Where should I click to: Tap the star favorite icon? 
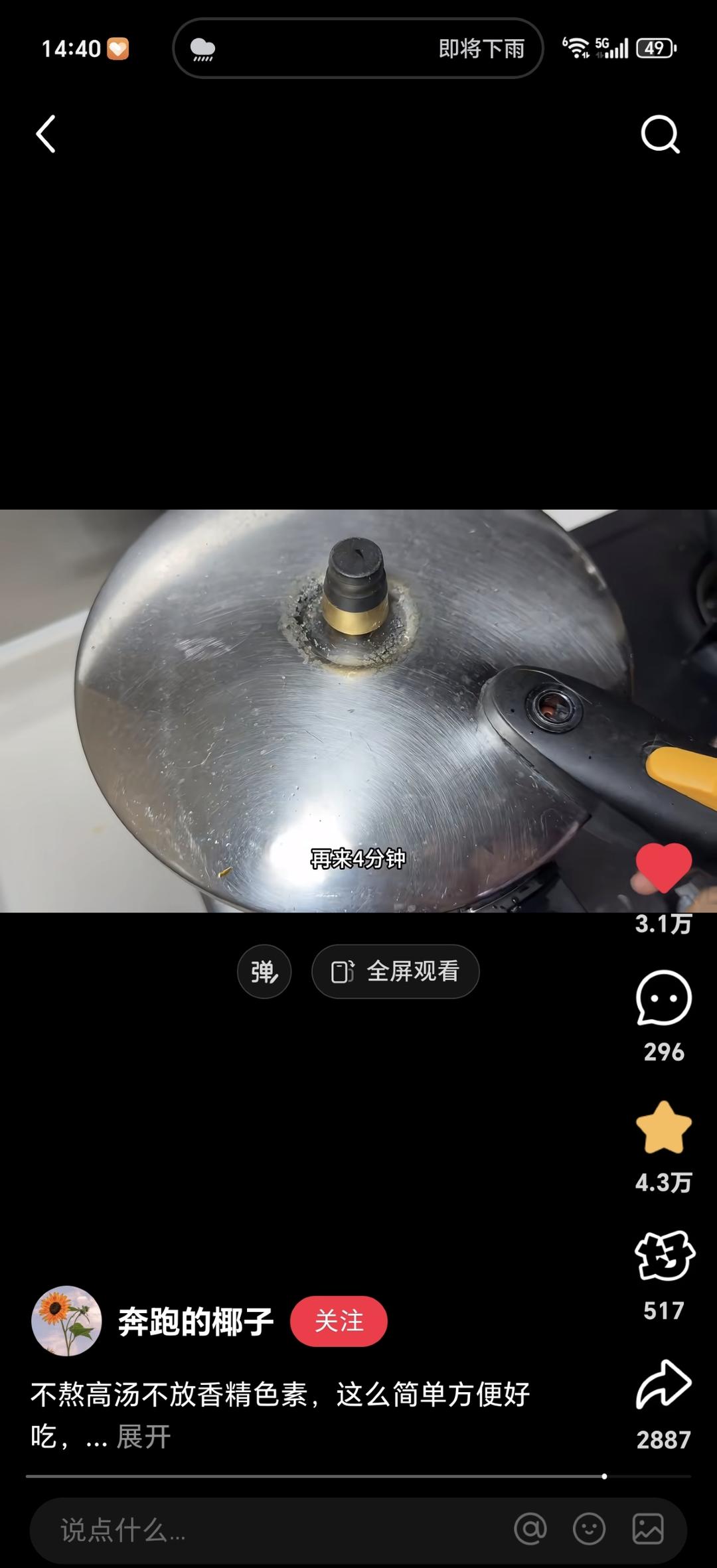(663, 1127)
